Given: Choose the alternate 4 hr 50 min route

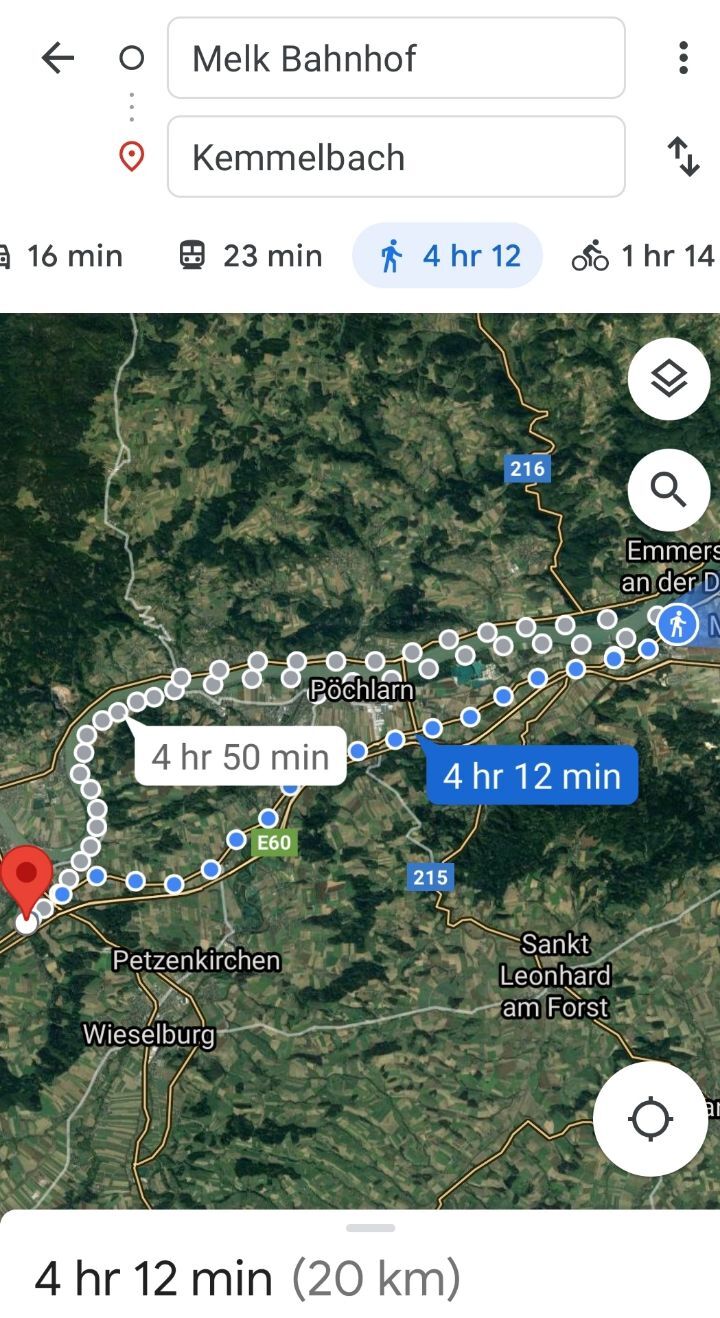Looking at the screenshot, I should [240, 757].
